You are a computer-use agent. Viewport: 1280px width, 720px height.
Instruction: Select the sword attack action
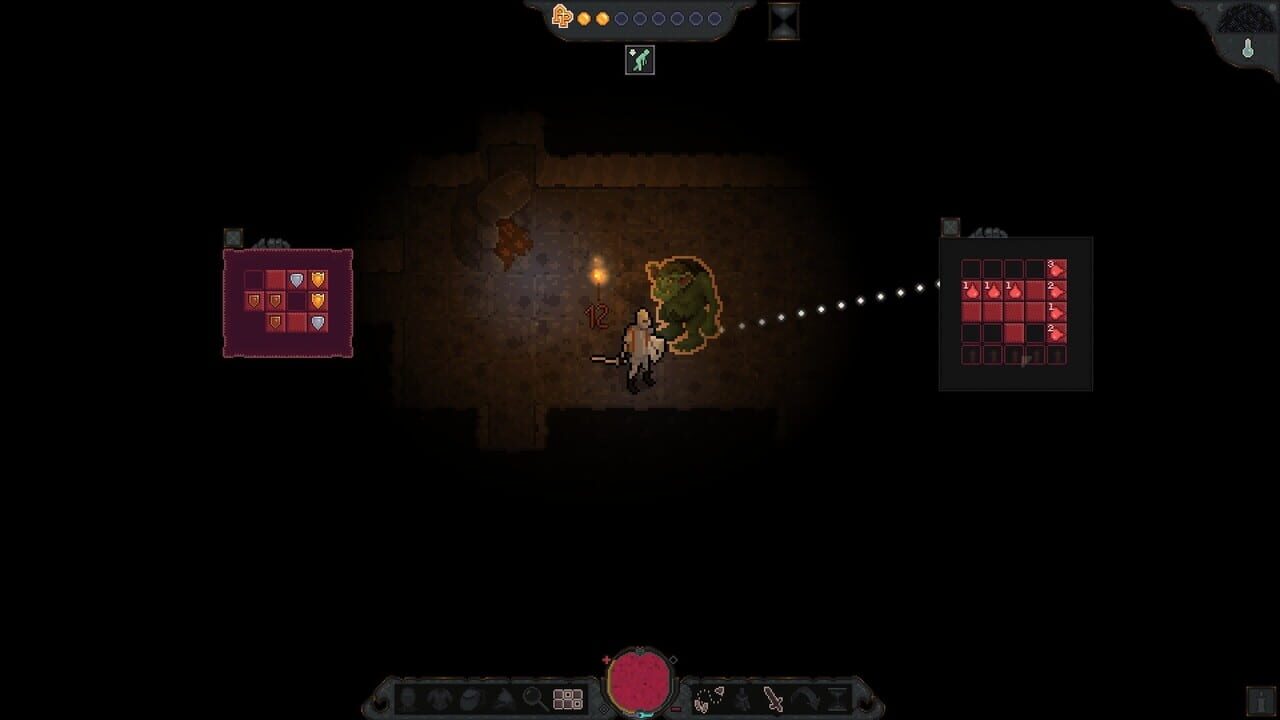[x=773, y=699]
